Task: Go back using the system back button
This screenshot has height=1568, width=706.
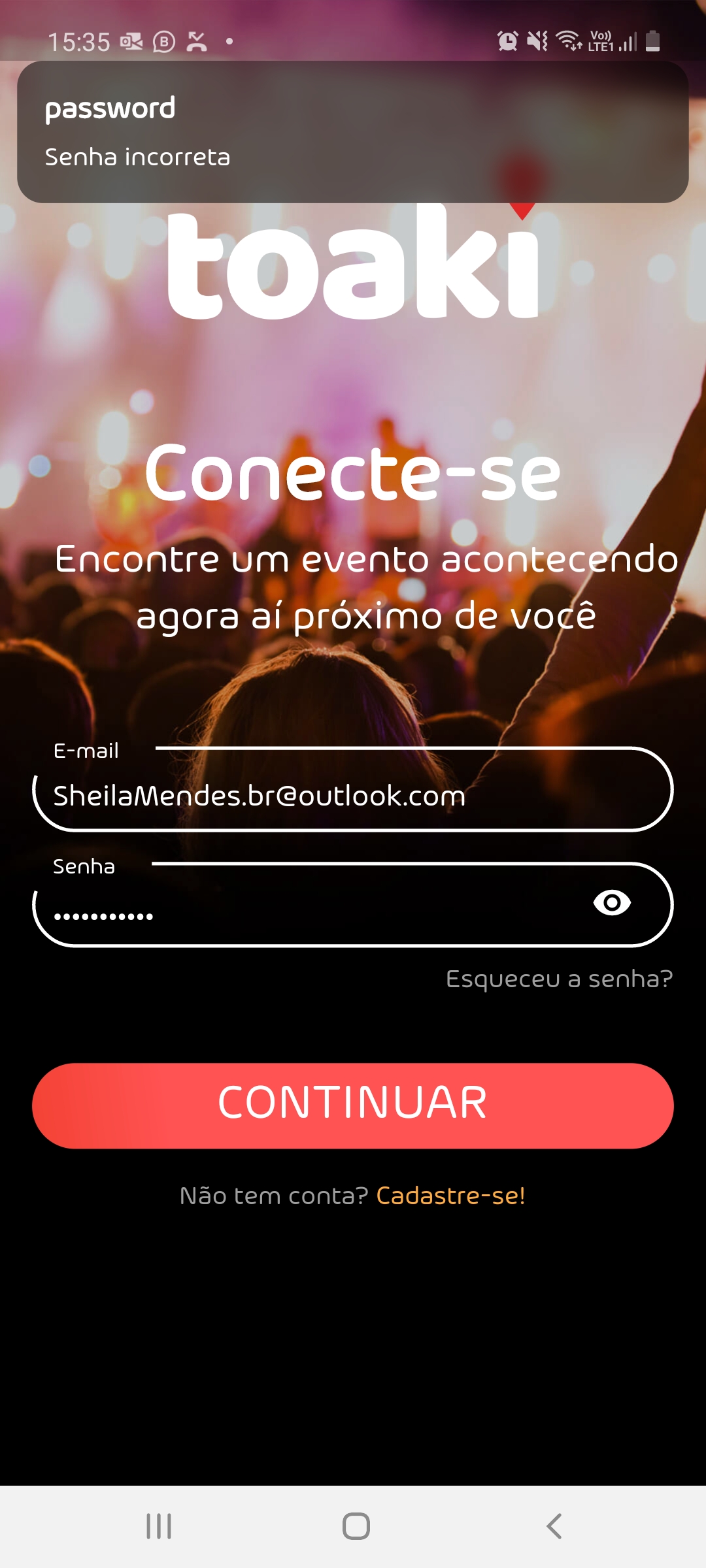Action: 554,1526
